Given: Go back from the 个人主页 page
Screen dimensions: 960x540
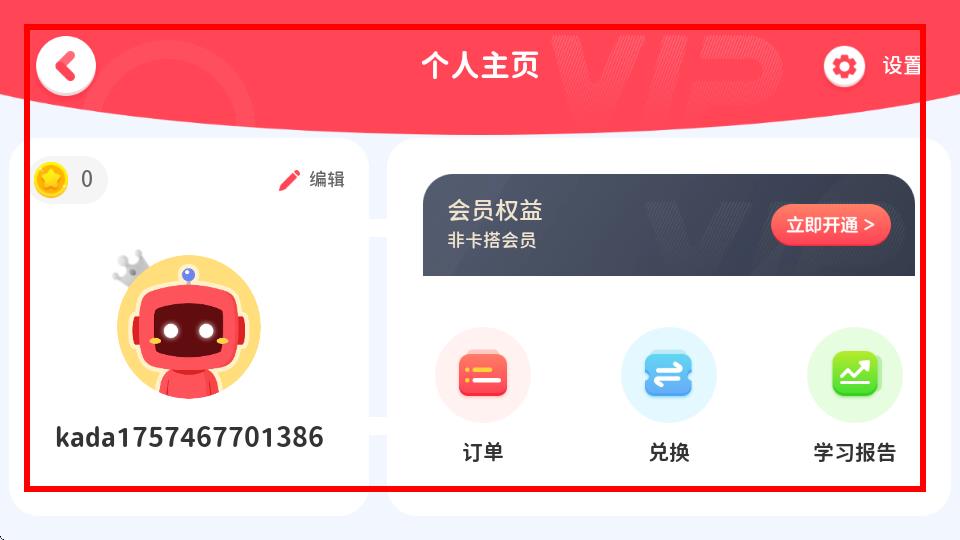Looking at the screenshot, I should click(66, 67).
